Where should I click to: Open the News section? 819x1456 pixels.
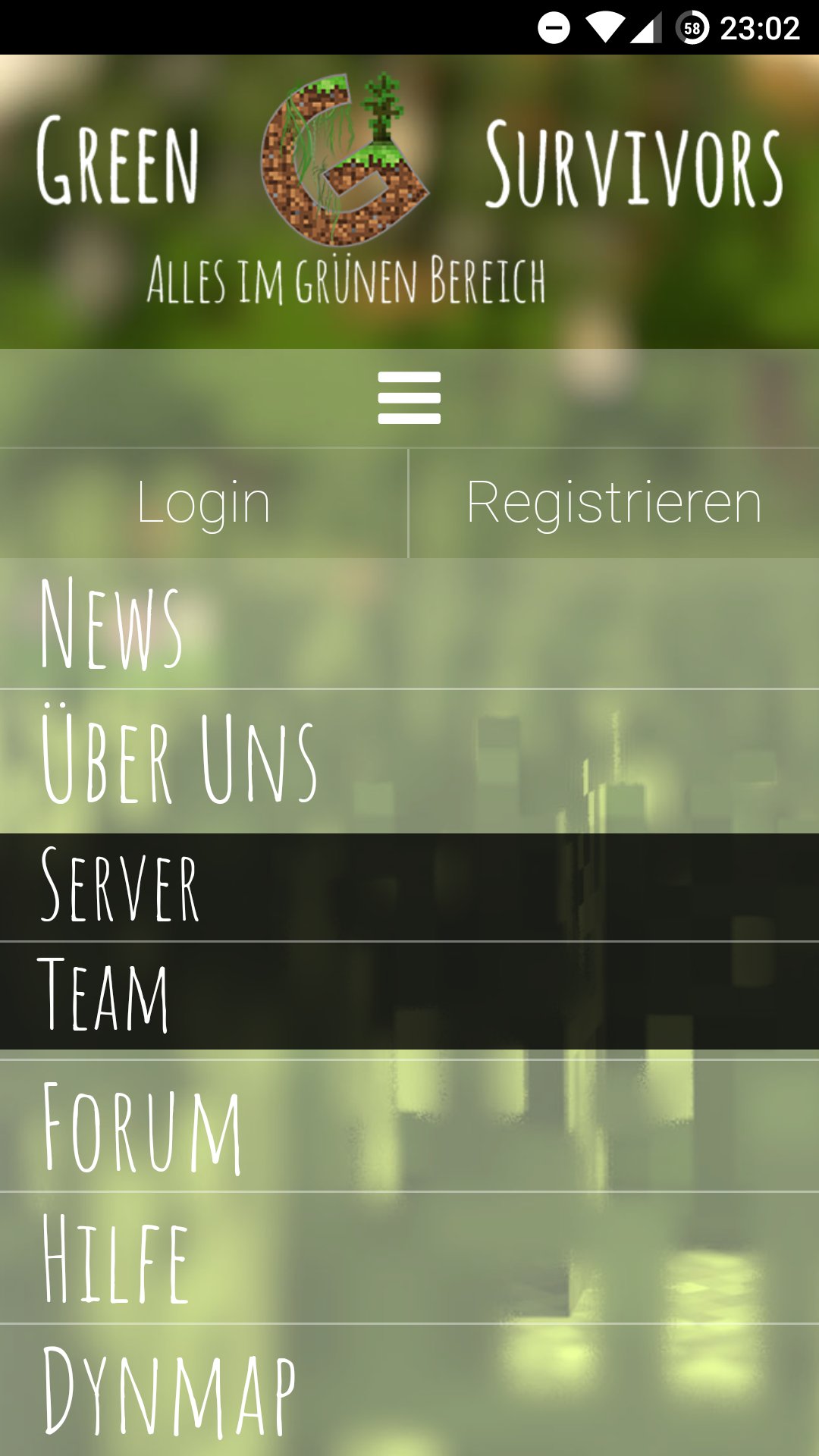[x=111, y=623]
